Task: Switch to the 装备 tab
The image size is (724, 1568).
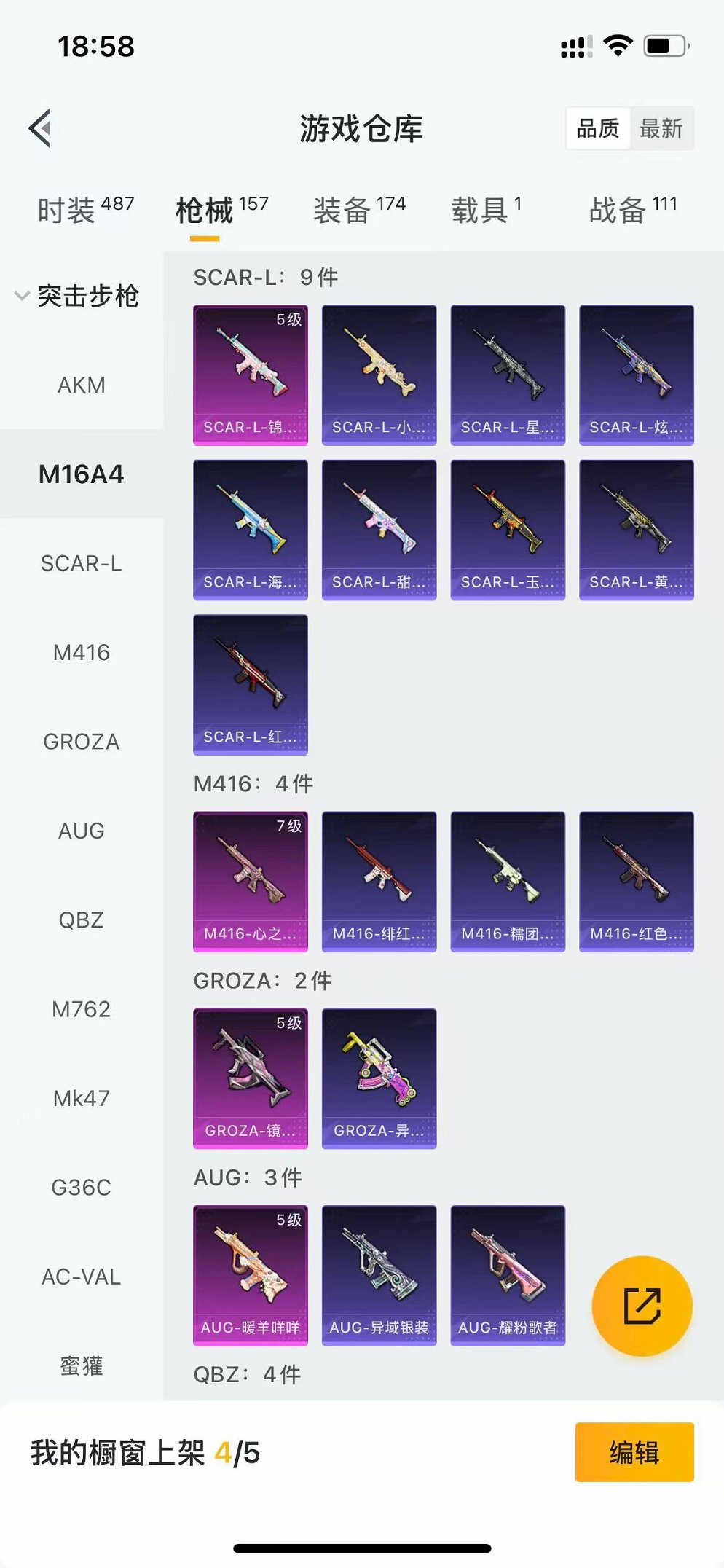Action: click(x=359, y=211)
